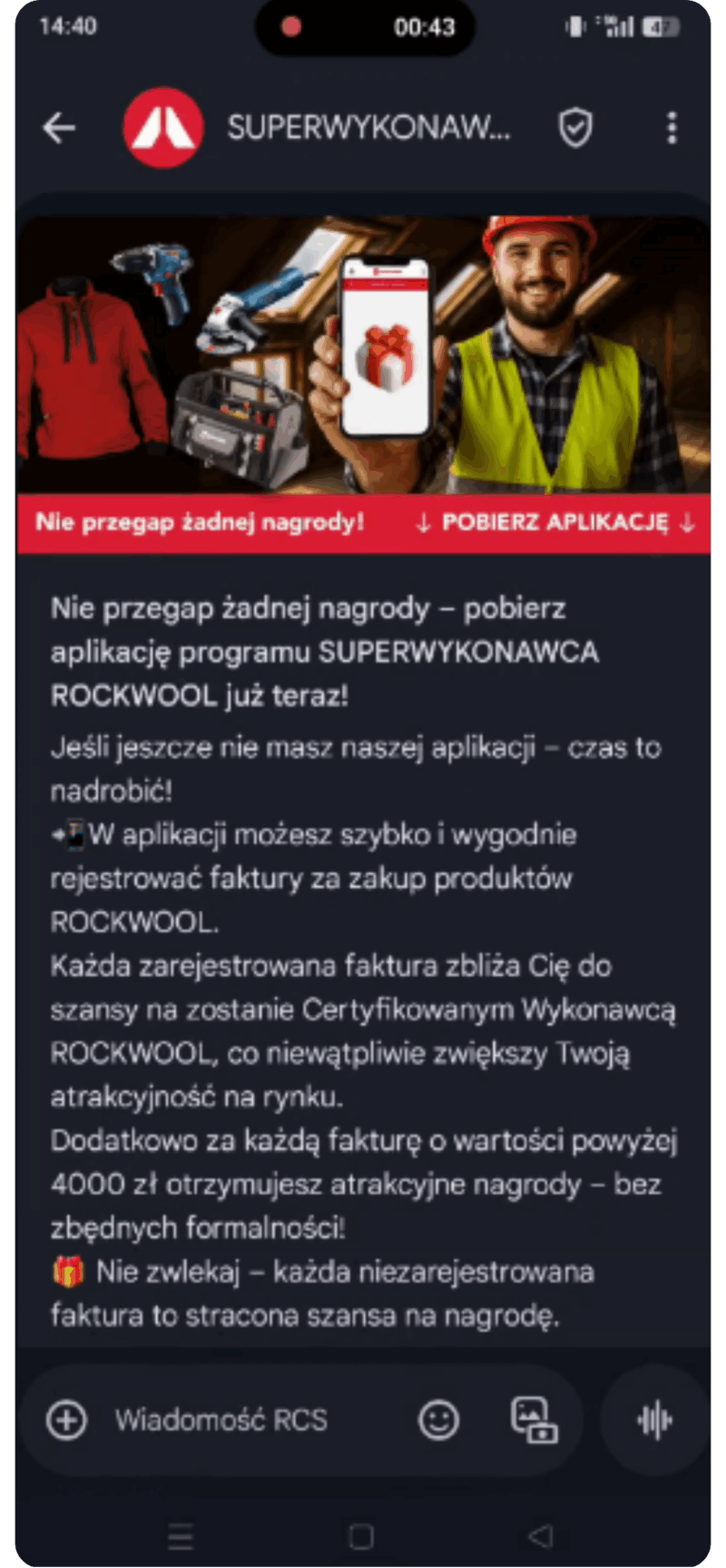Go back to the conversation list
The height and width of the screenshot is (1568, 726).
pyautogui.click(x=60, y=129)
